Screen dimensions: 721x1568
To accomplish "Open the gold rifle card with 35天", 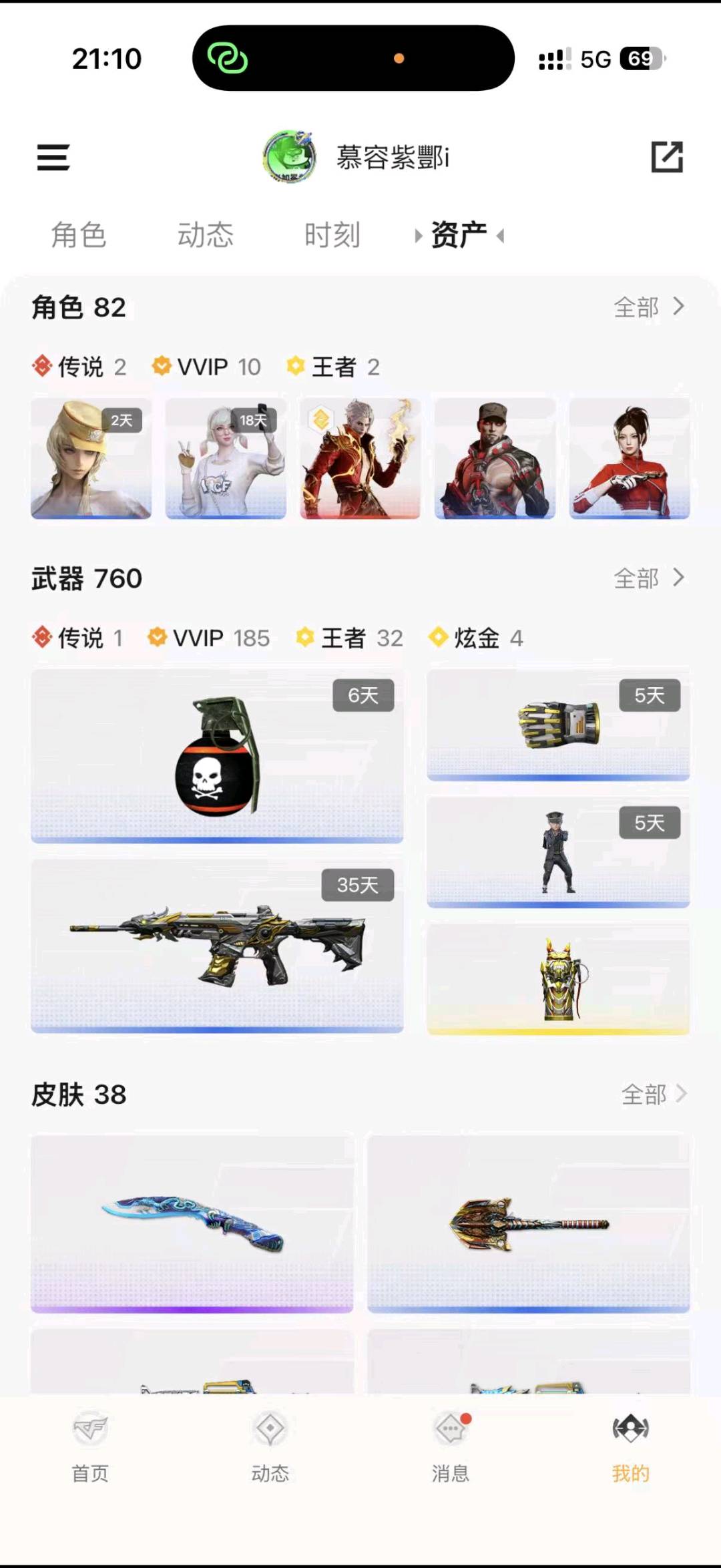I will (x=217, y=946).
